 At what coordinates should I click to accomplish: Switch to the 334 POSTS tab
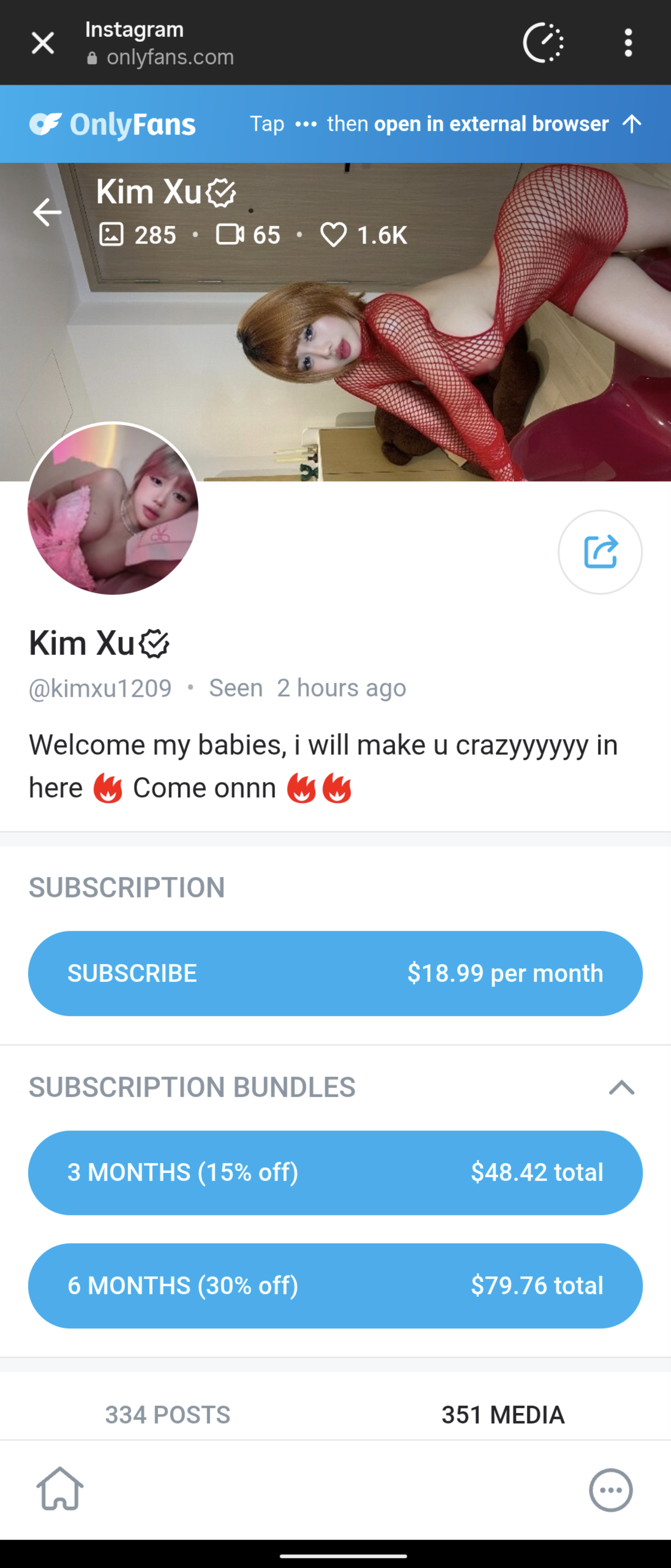pos(168,1415)
